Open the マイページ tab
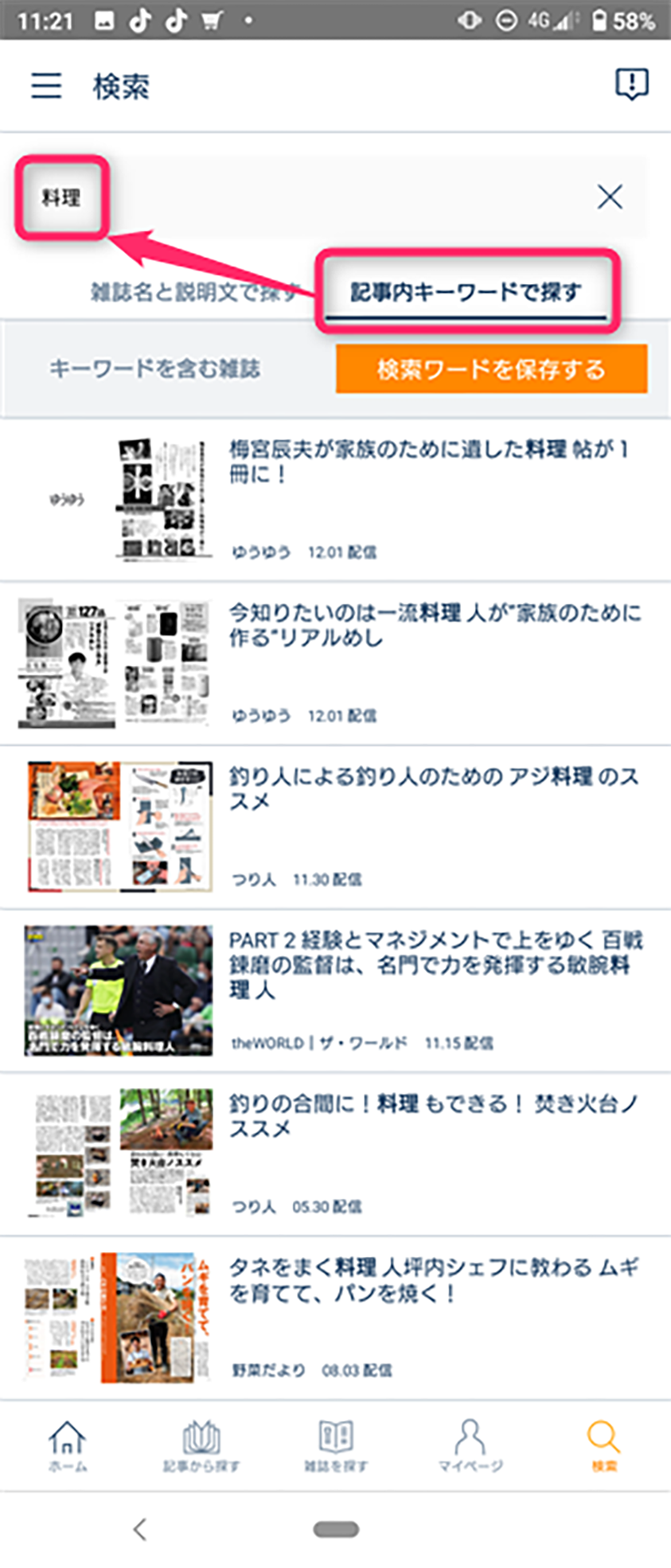This screenshot has height=1568, width=671. [x=470, y=1445]
